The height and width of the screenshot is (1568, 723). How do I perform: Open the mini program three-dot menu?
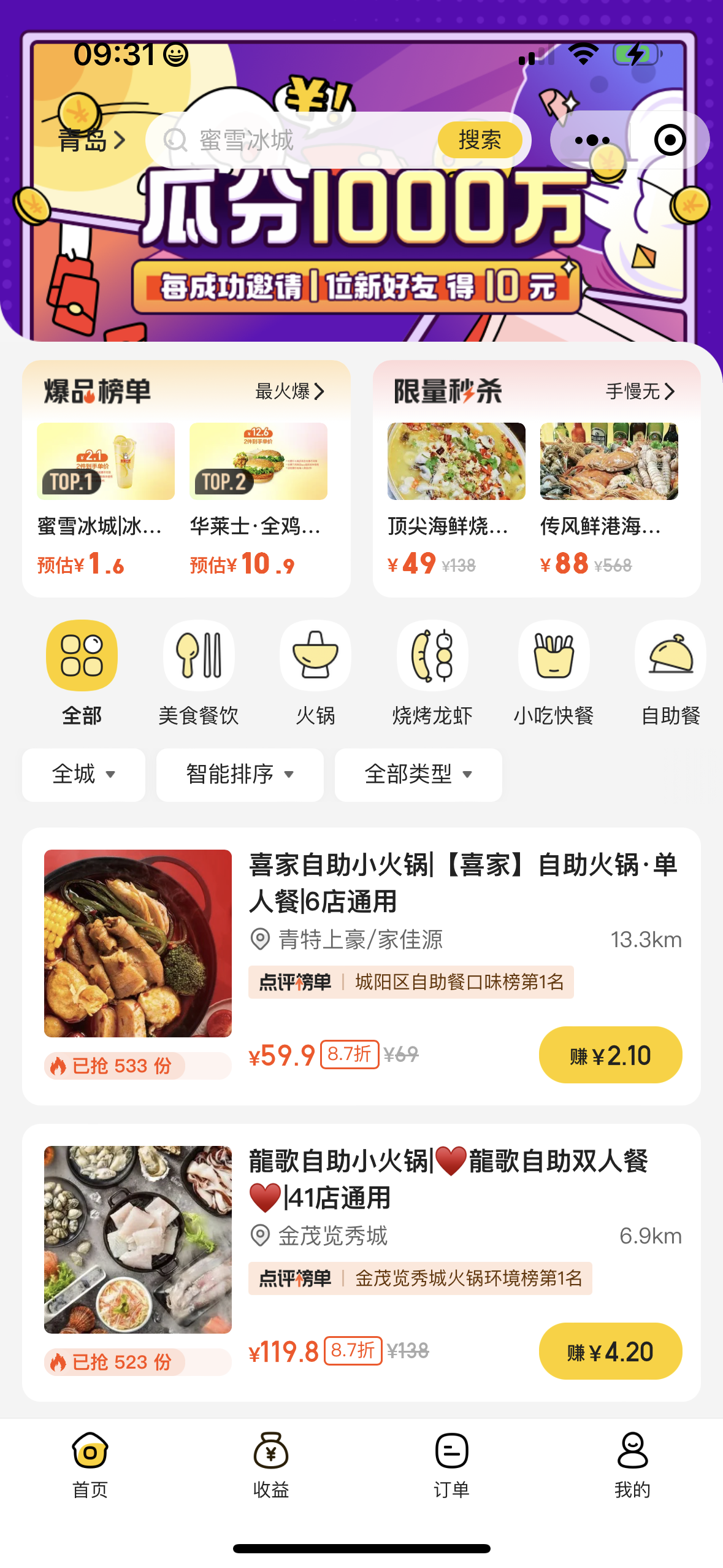[591, 140]
